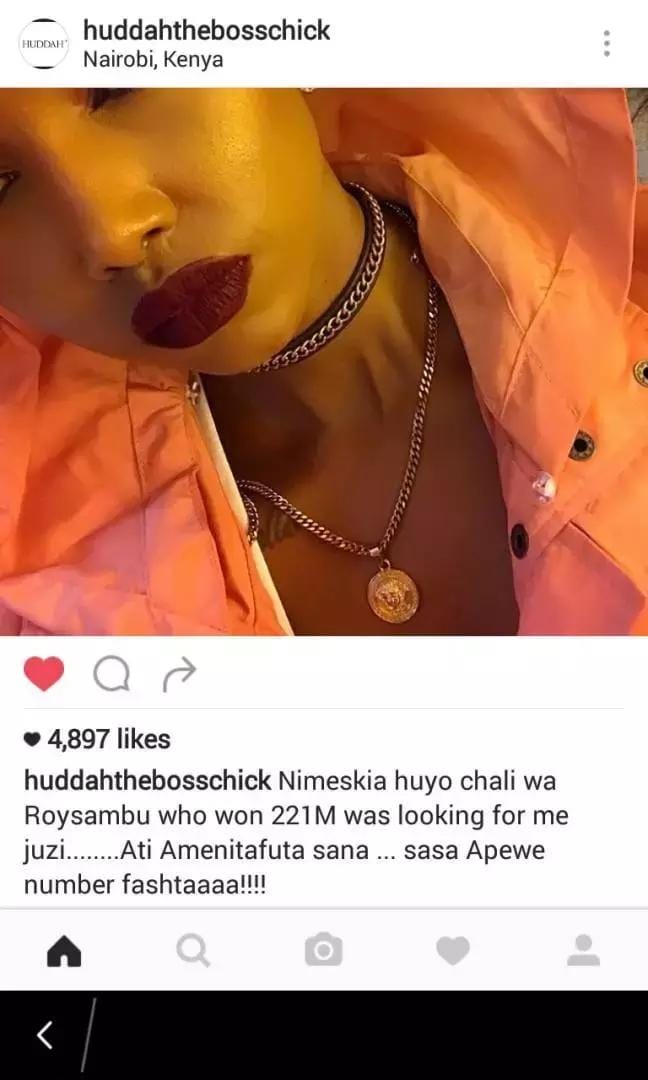Share the post with arrow icon
Viewport: 648px width, 1080px height.
(179, 674)
